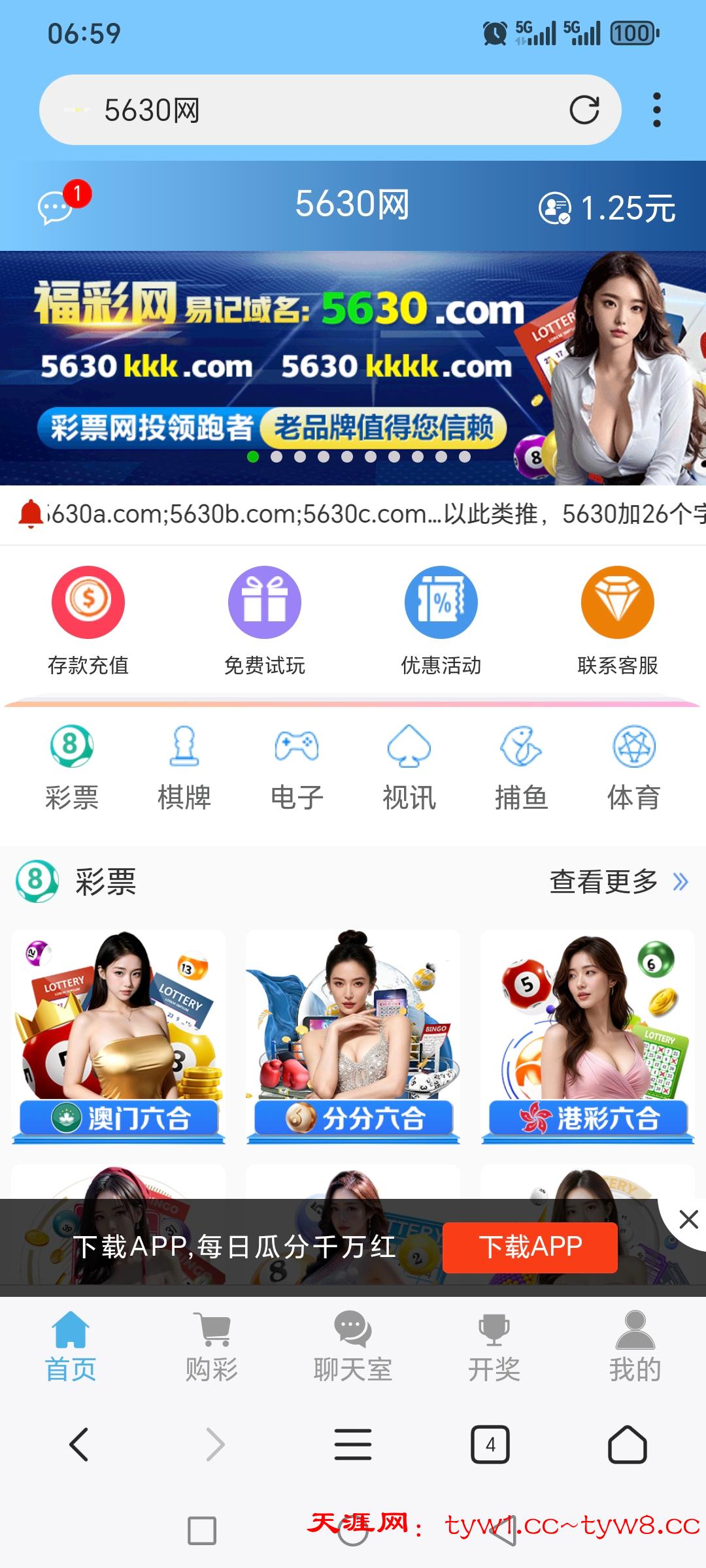The height and width of the screenshot is (1568, 706).
Task: Switch to the 体育 category
Action: click(633, 768)
